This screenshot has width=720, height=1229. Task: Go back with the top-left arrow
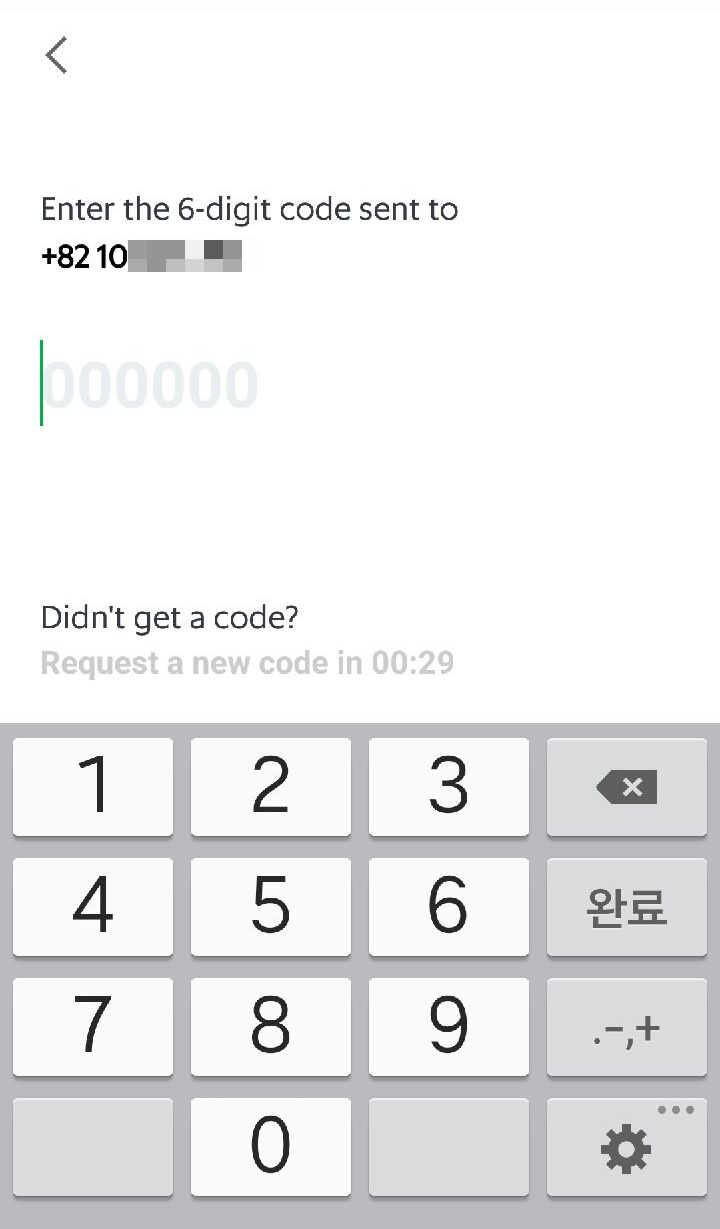[57, 55]
